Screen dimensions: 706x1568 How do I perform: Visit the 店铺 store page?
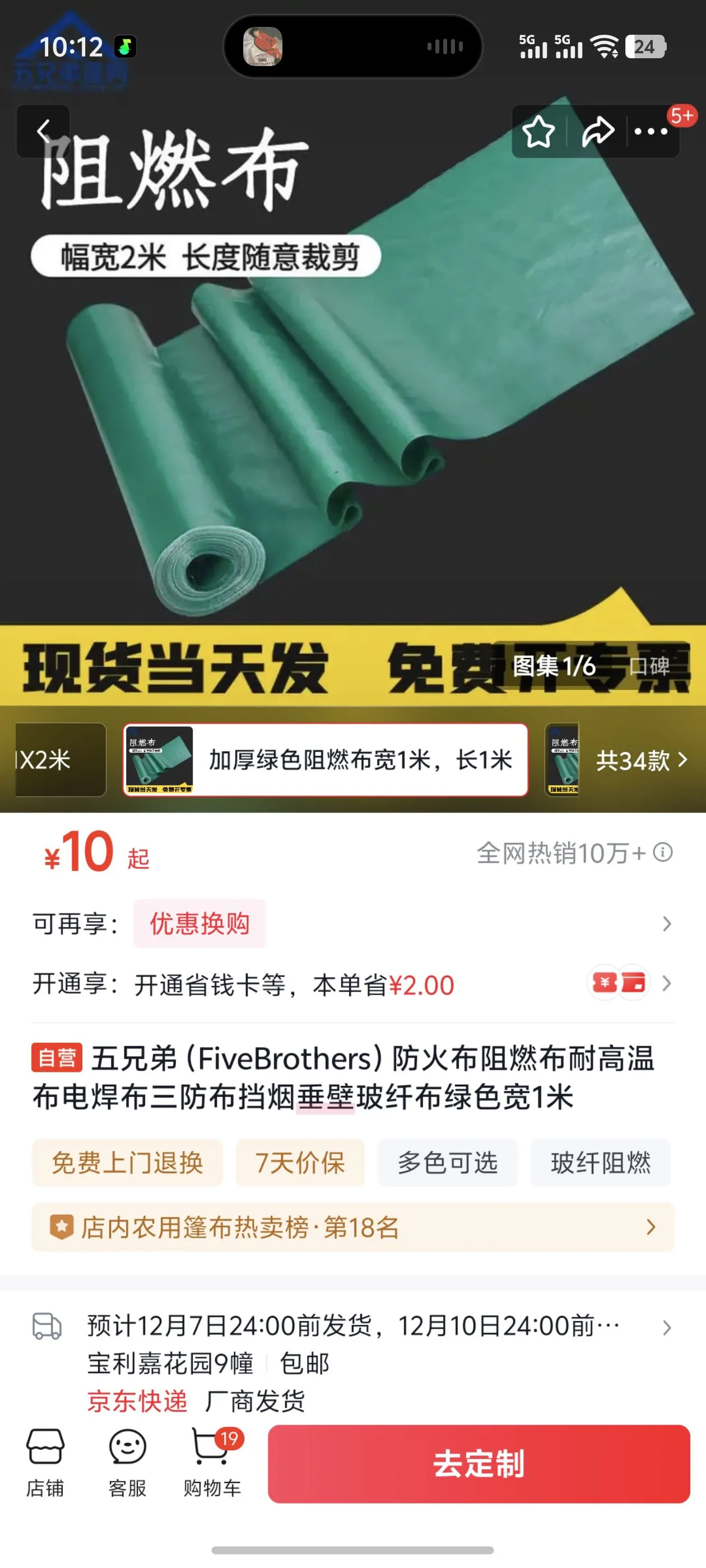coord(45,1462)
